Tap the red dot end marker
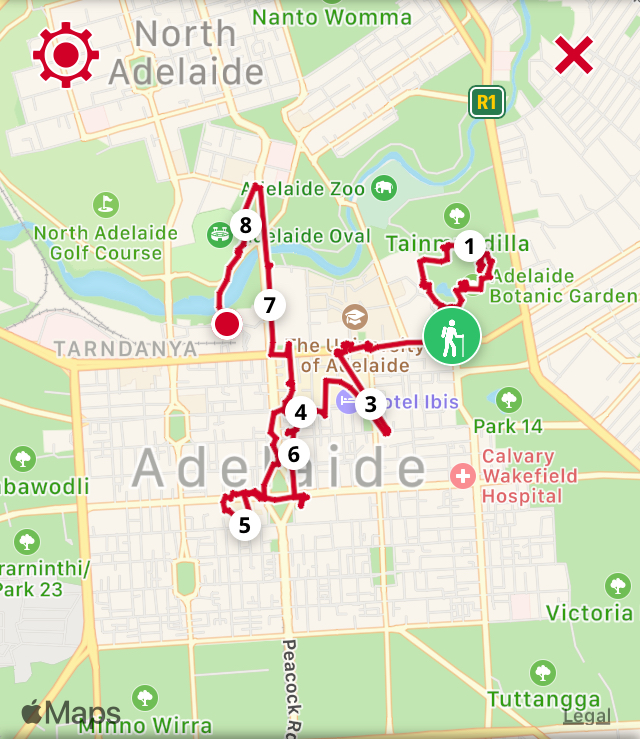 click(227, 324)
